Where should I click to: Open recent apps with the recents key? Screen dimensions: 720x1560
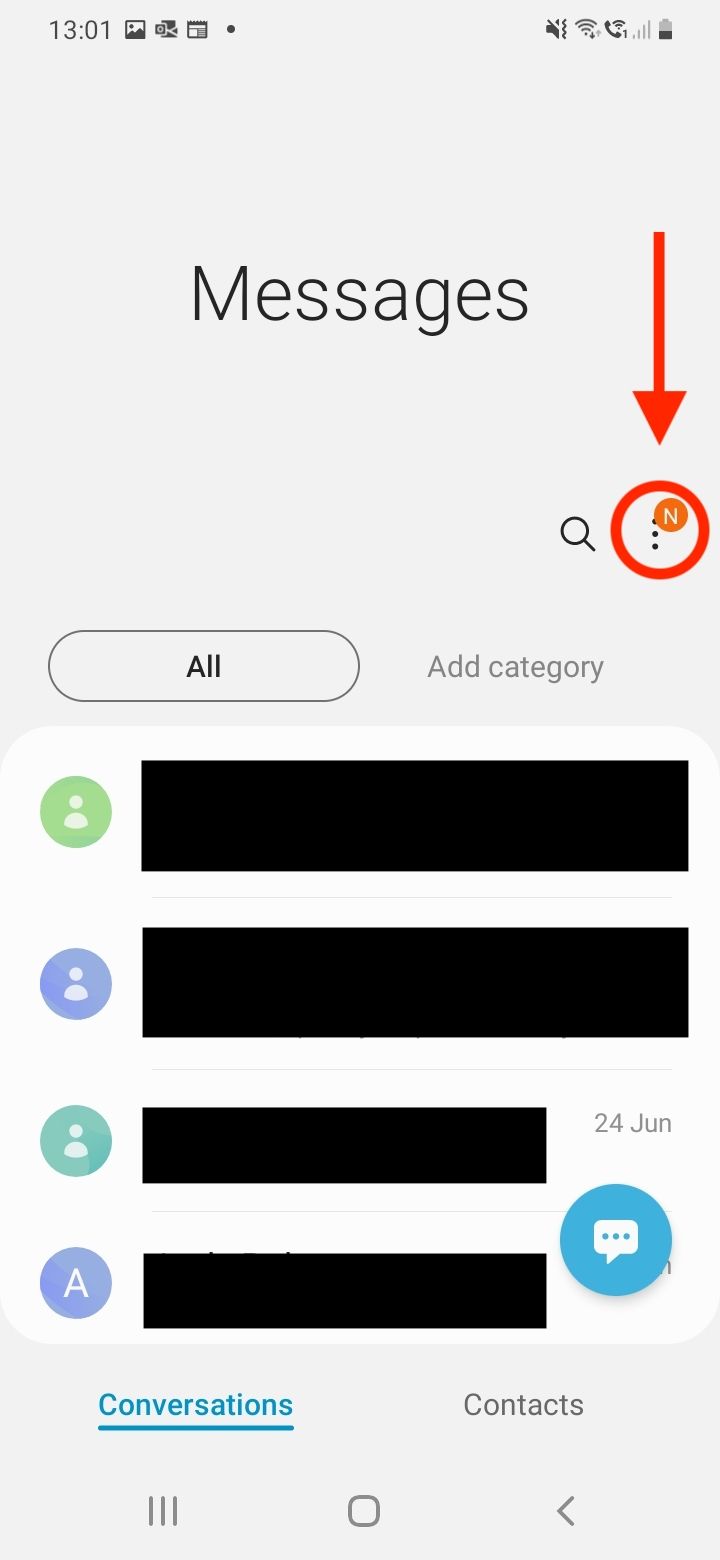pyautogui.click(x=162, y=1511)
